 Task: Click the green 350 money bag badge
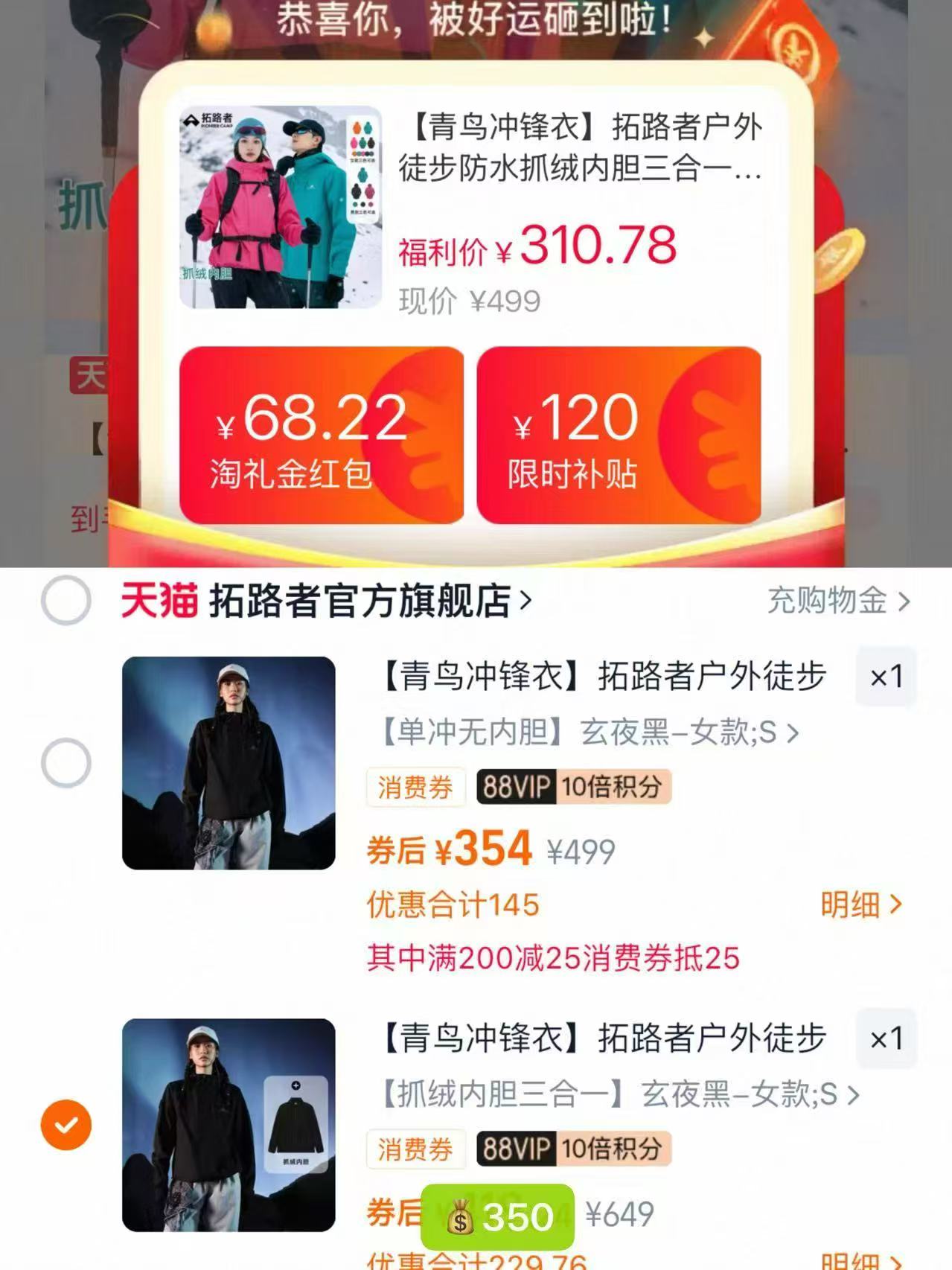pos(497,1218)
